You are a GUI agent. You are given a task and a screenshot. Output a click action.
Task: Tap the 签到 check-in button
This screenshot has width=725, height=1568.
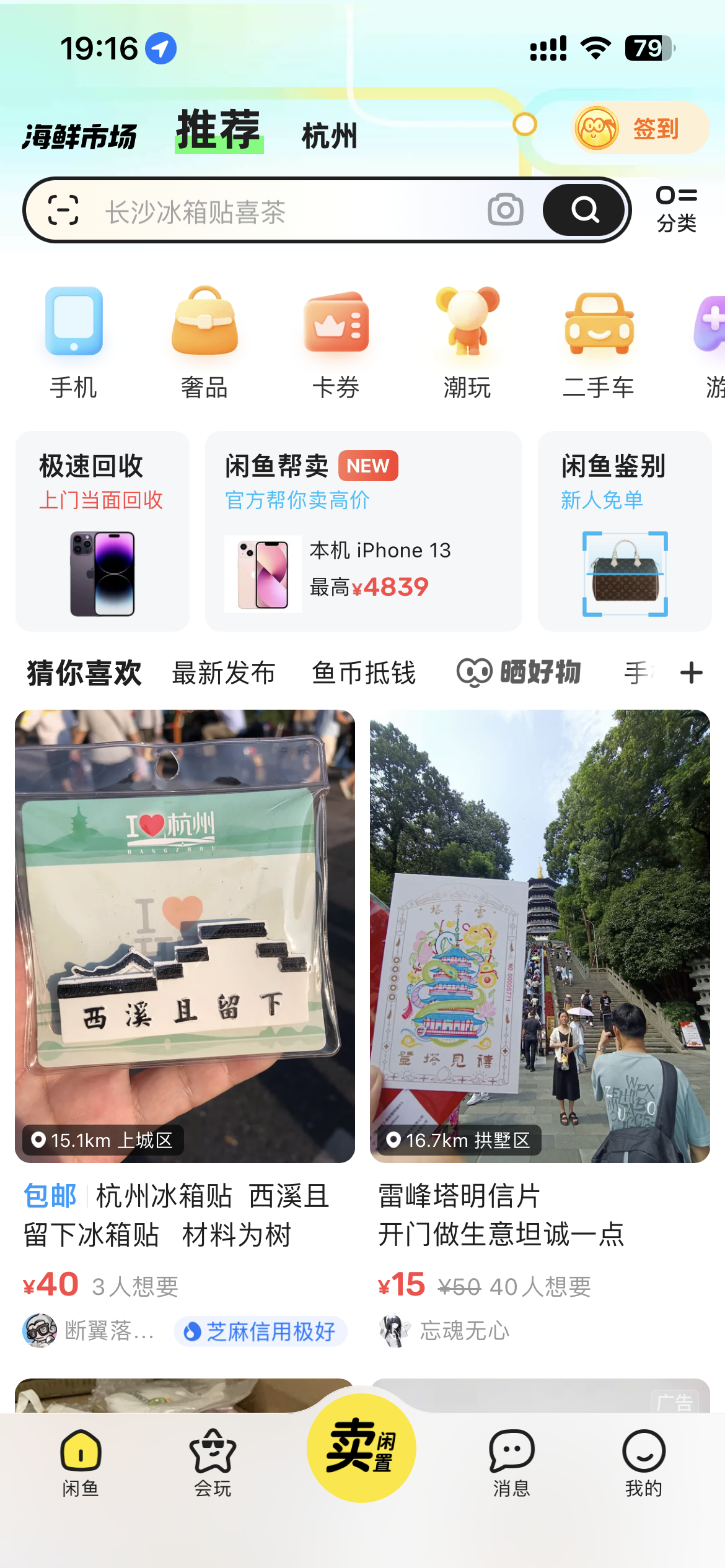639,129
